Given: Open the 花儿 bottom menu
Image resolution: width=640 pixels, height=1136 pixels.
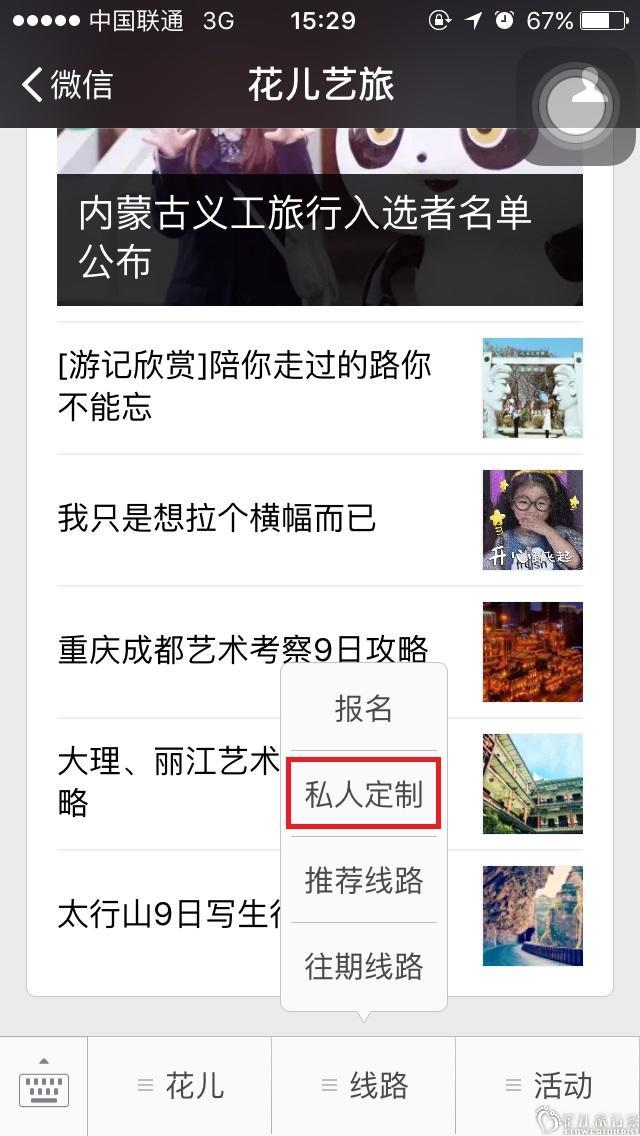Looking at the screenshot, I should 180,1086.
